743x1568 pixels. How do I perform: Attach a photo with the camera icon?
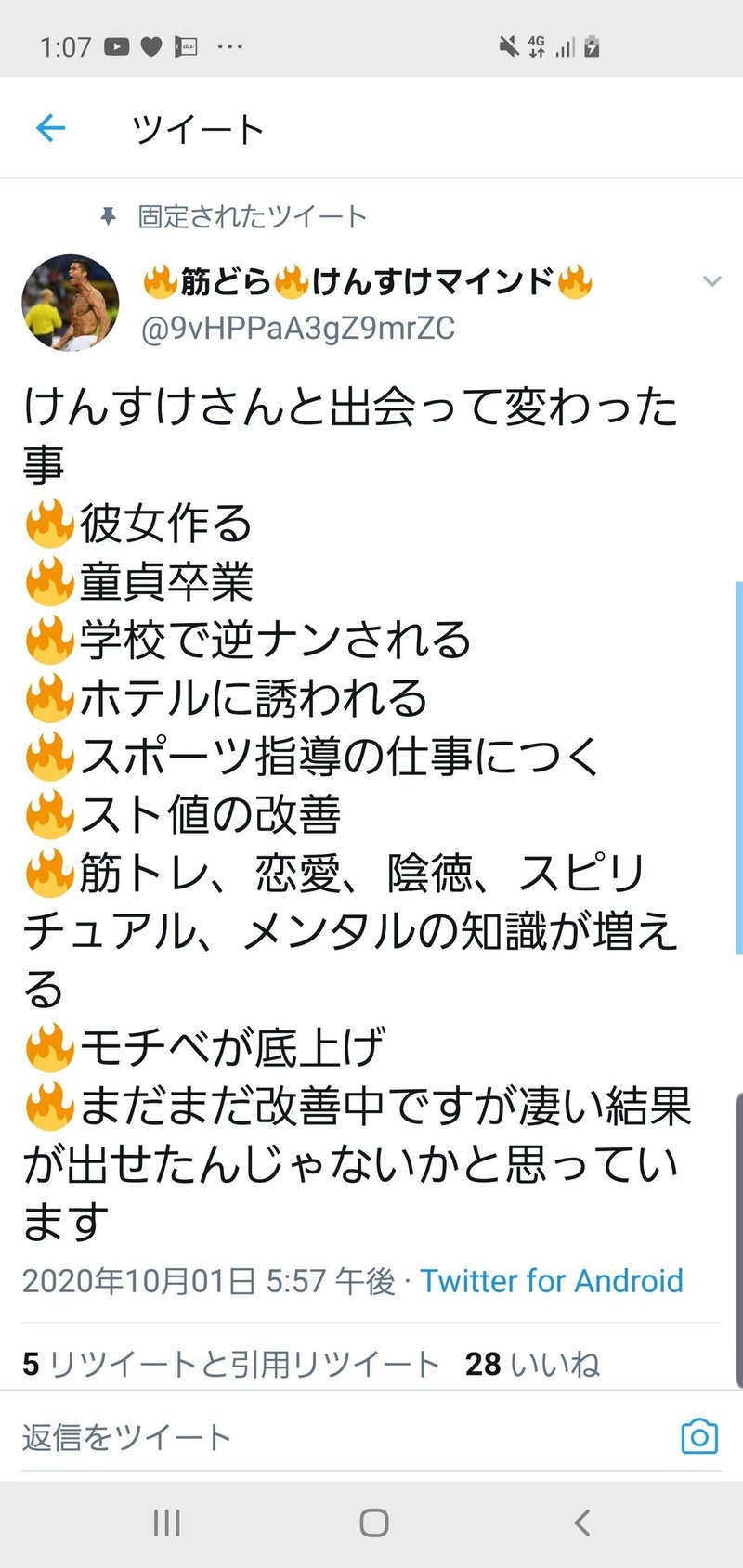tap(698, 1436)
